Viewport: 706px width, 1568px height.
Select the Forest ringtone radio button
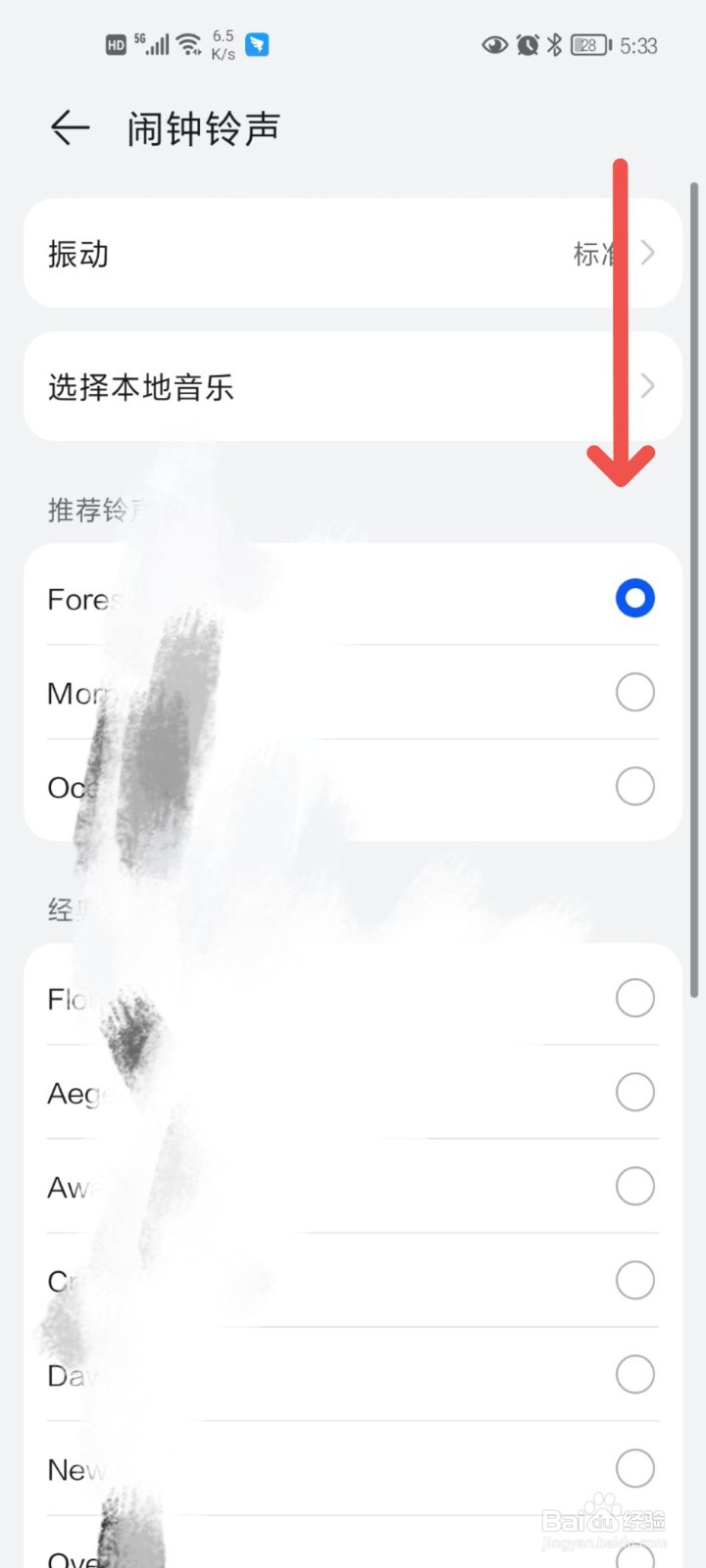click(635, 597)
